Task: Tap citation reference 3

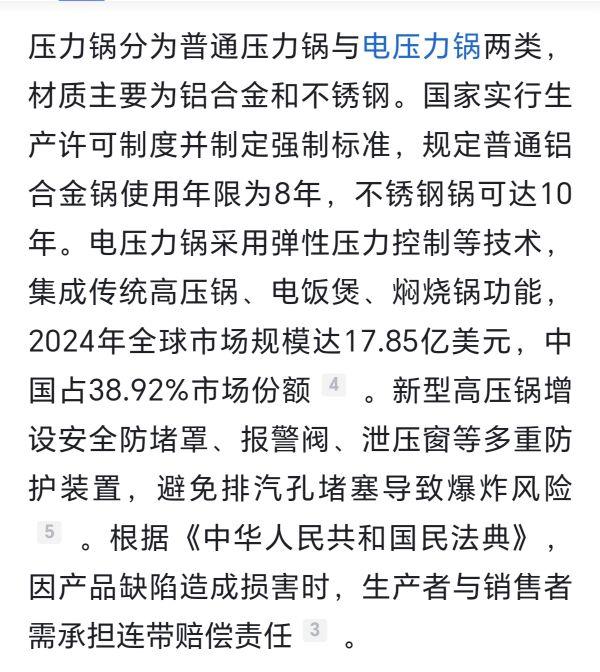Action: (314, 630)
